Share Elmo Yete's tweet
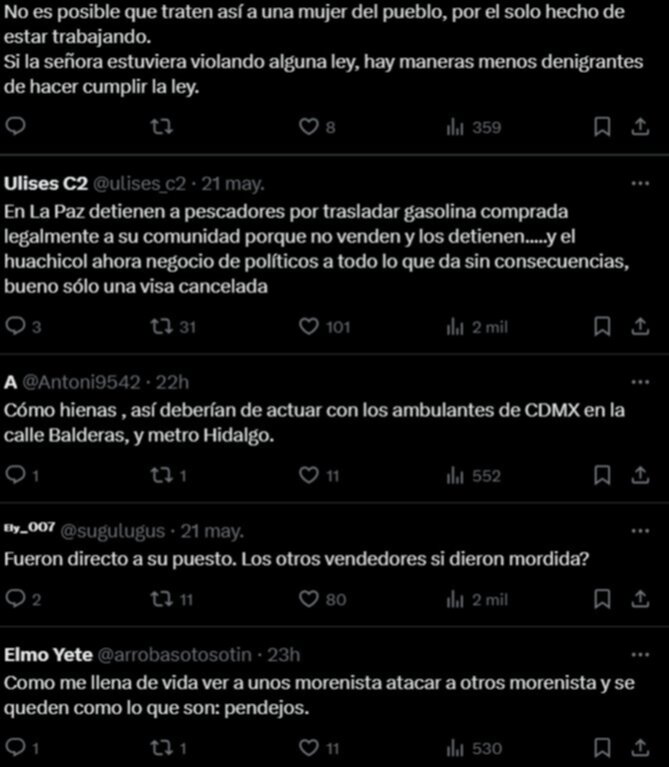Image resolution: width=669 pixels, height=767 pixels. coord(640,747)
